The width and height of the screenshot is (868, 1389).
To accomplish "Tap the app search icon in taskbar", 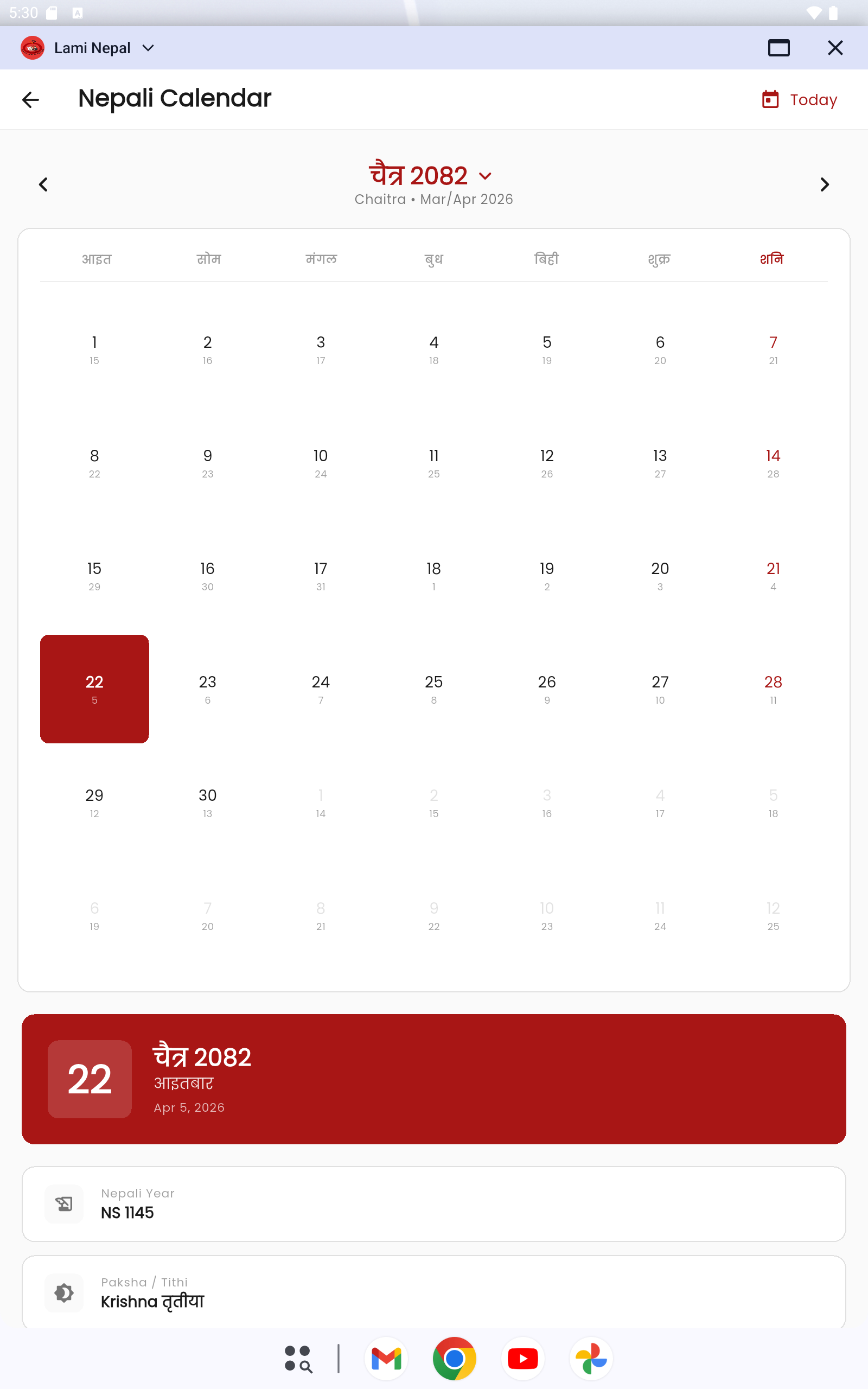I will pos(298,1359).
